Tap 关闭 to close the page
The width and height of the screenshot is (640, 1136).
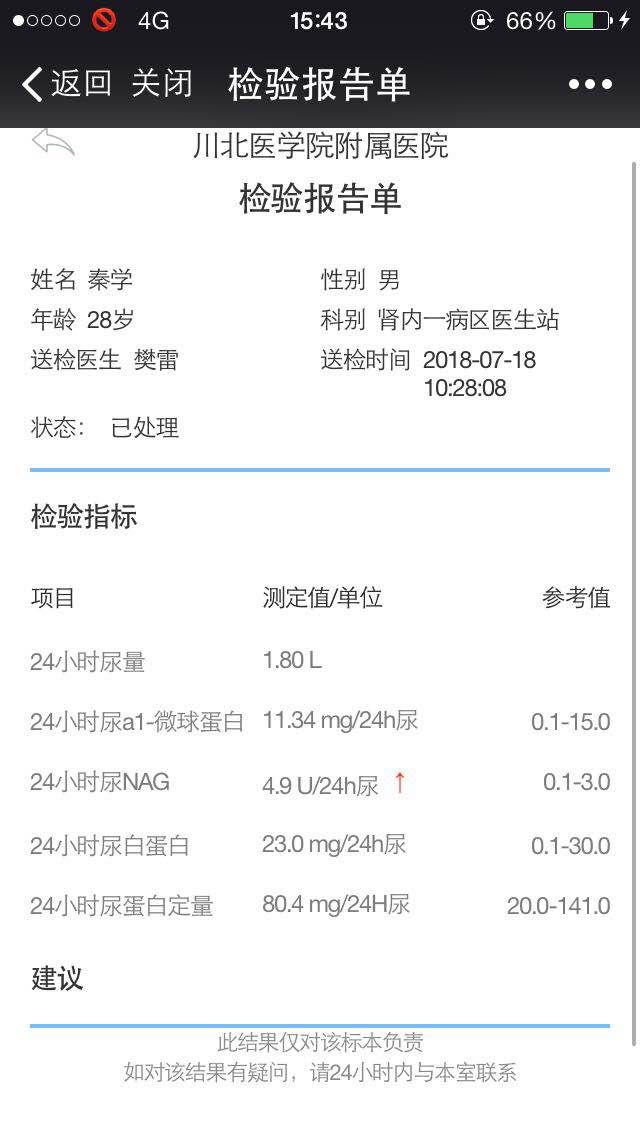coord(162,84)
